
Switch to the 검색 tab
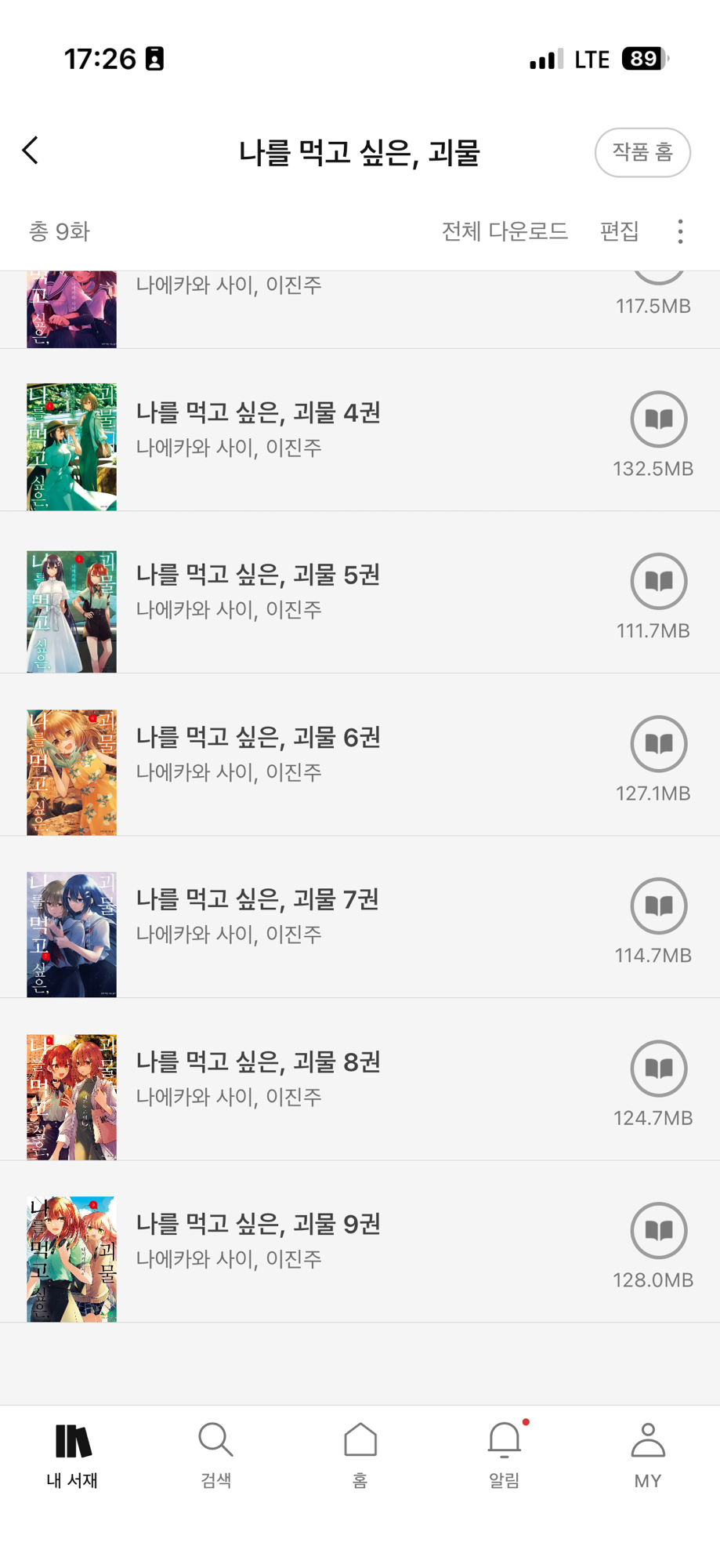(215, 1455)
